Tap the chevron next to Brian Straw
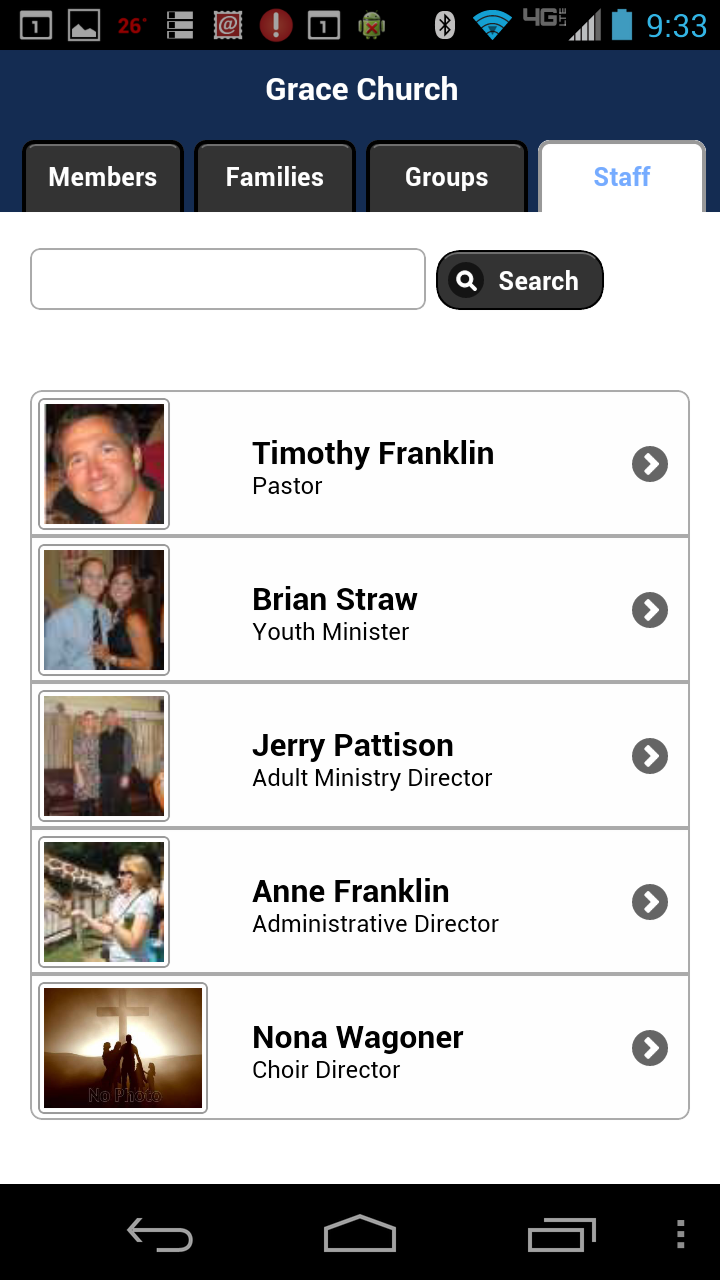Viewport: 720px width, 1280px height. point(650,610)
